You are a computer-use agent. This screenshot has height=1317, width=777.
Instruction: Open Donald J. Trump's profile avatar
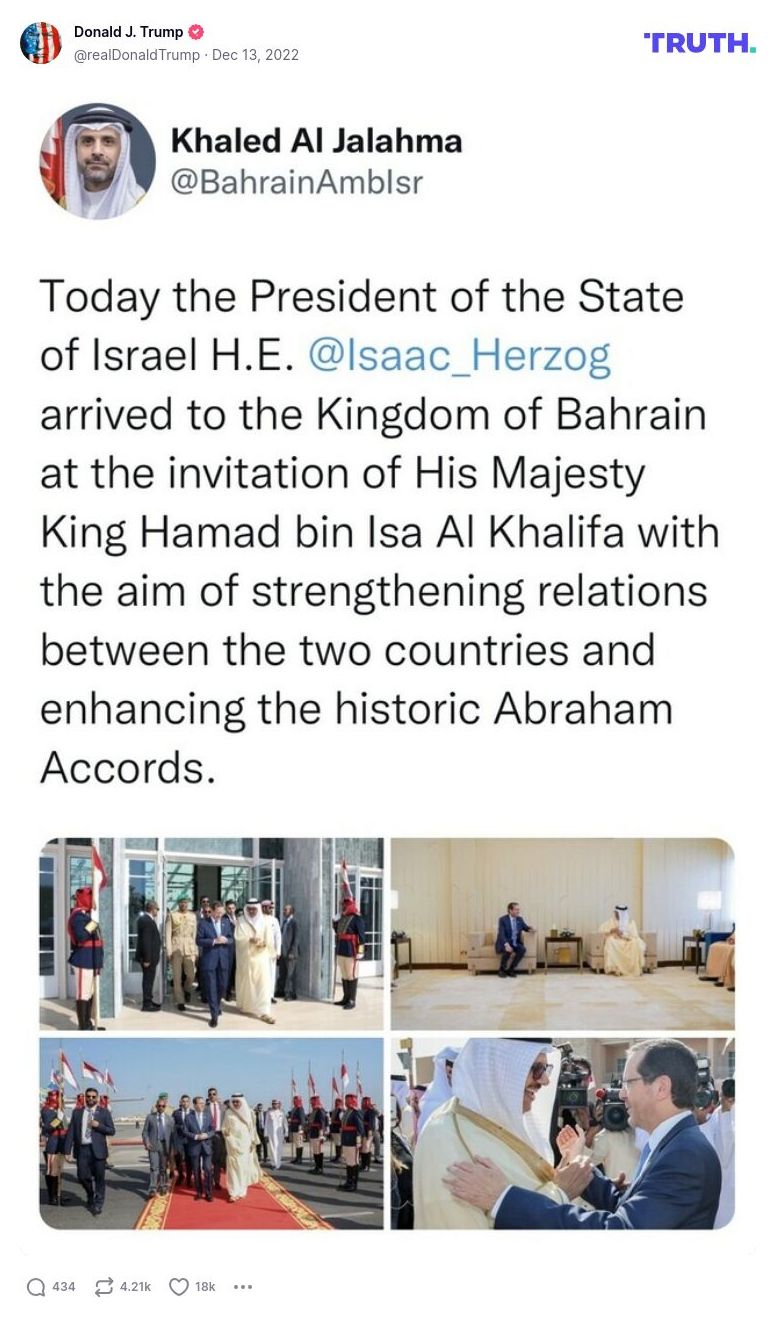pyautogui.click(x=41, y=43)
